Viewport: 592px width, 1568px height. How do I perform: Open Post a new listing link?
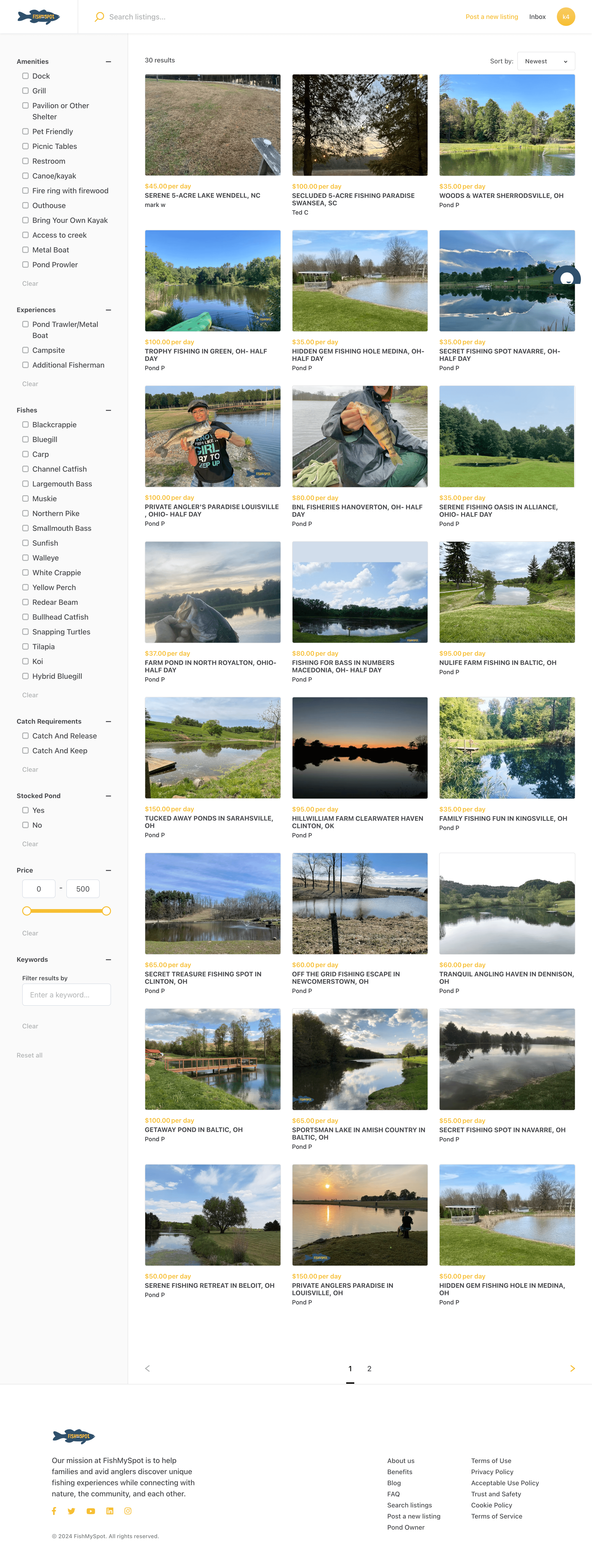491,17
